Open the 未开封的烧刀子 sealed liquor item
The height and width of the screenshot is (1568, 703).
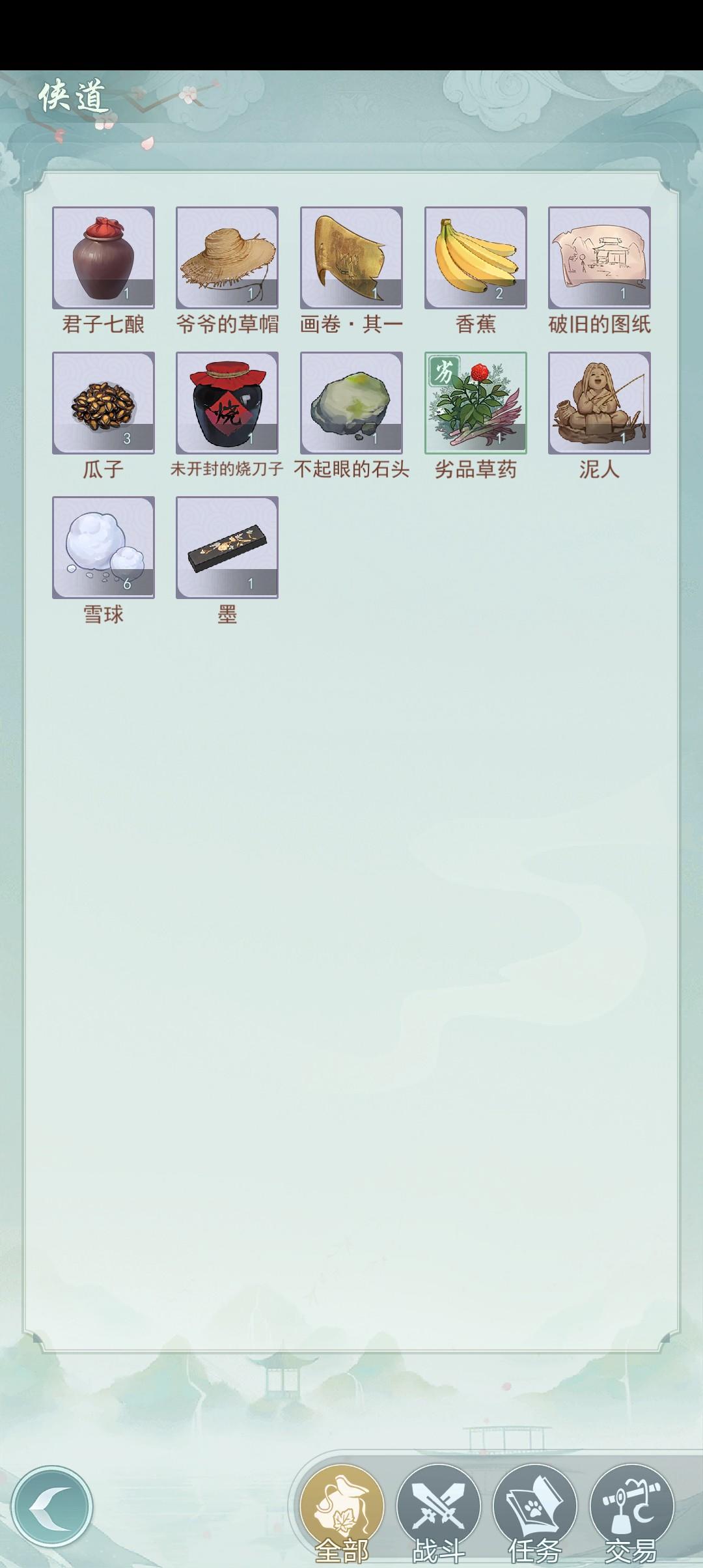pos(228,404)
